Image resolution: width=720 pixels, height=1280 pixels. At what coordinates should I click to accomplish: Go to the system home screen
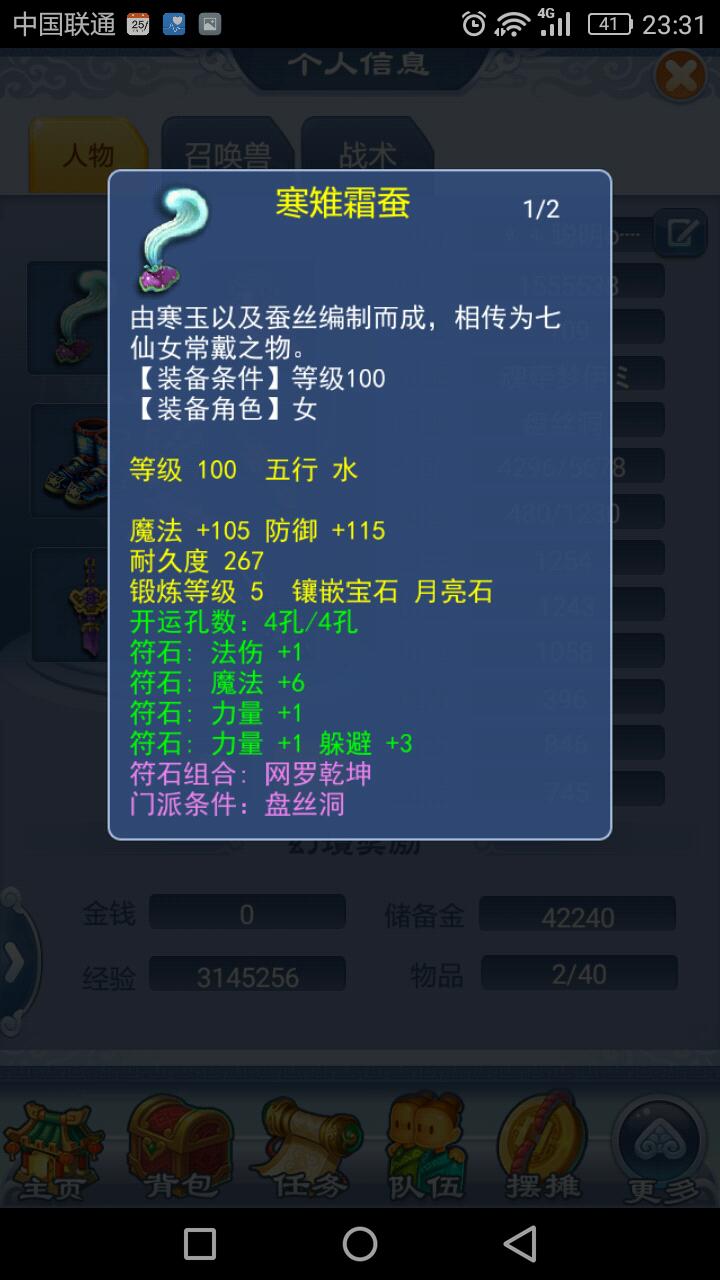coord(360,1244)
